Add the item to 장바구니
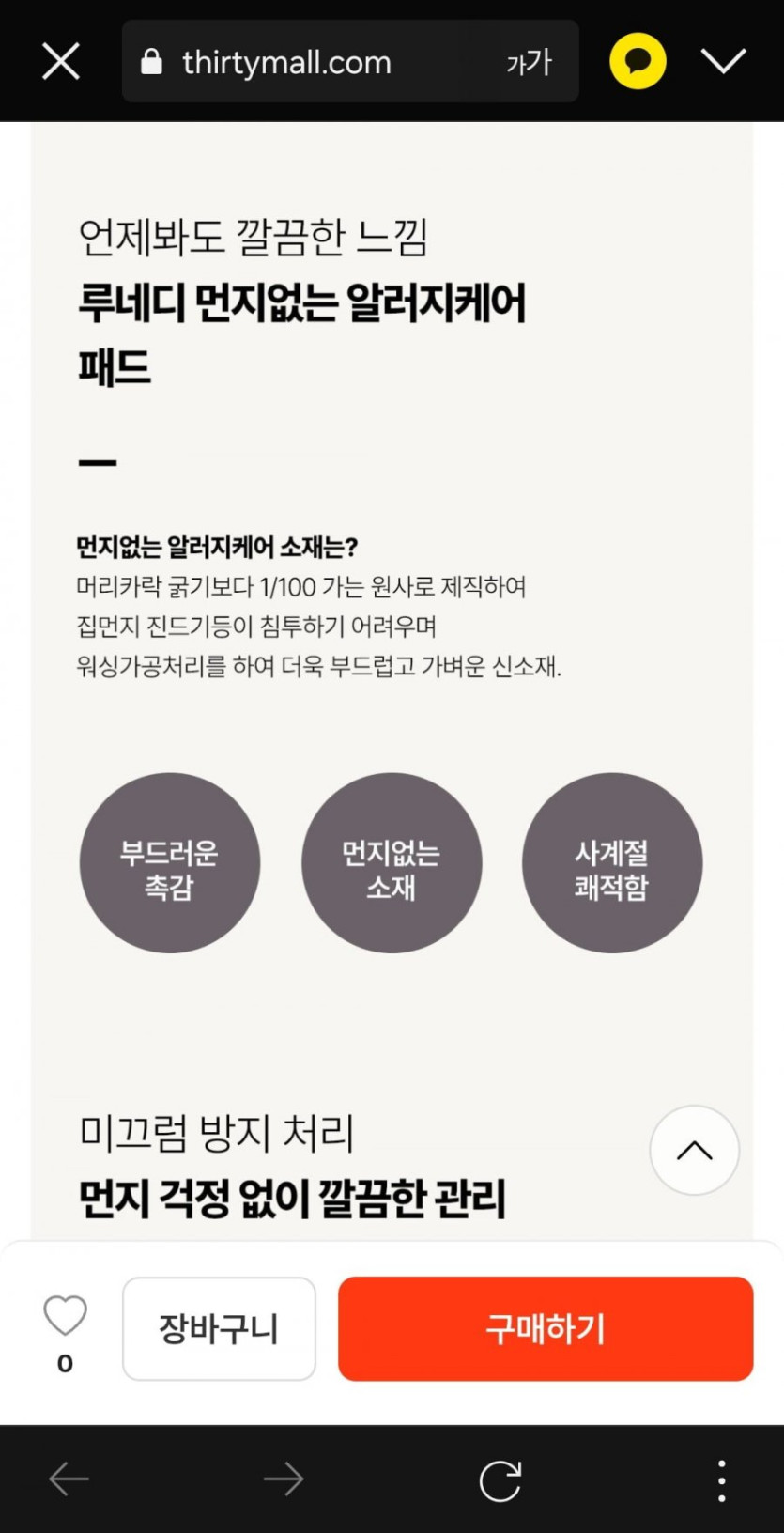The height and width of the screenshot is (1533, 784). point(219,1328)
